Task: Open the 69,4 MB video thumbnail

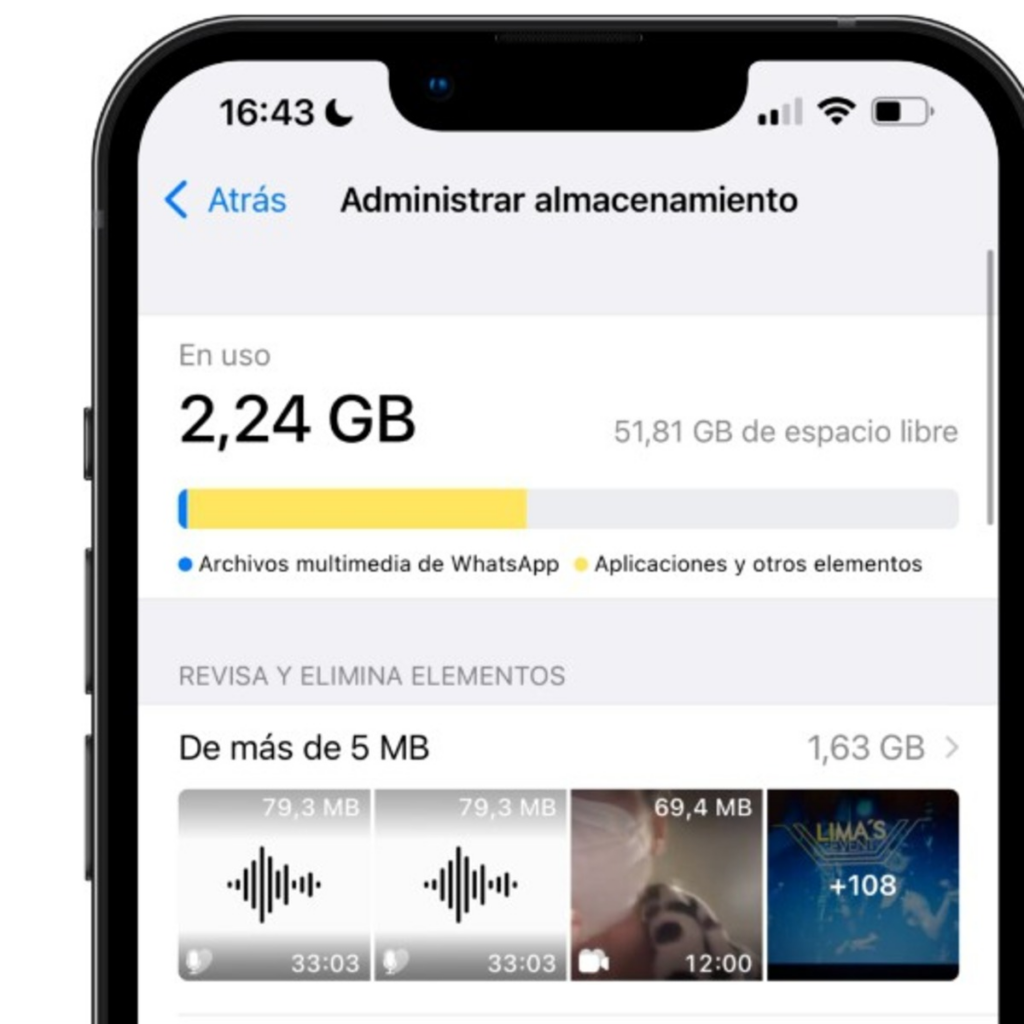Action: (x=666, y=884)
